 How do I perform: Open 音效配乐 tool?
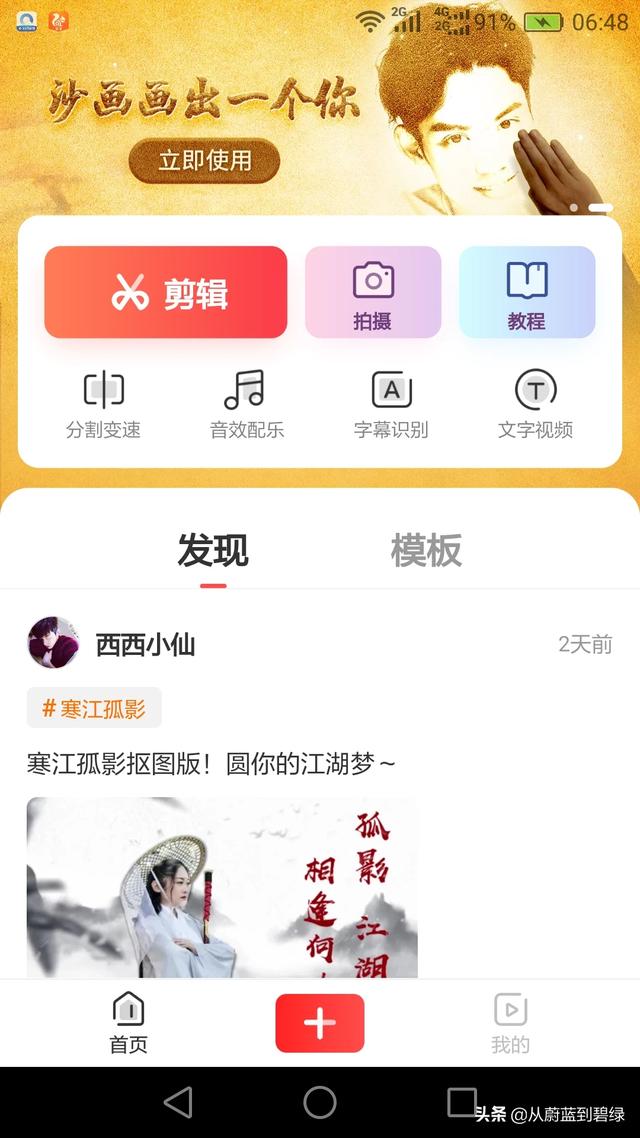pyautogui.click(x=246, y=404)
